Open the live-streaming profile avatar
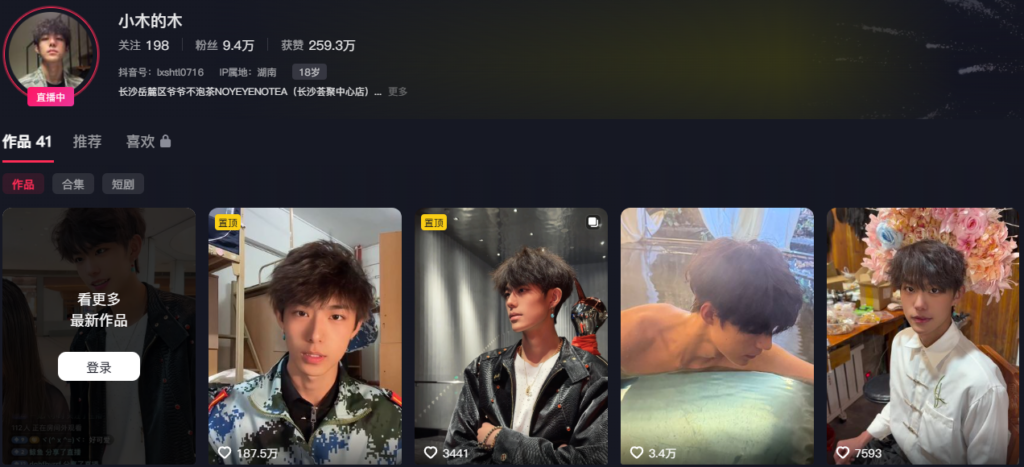This screenshot has width=1024, height=467. [51, 53]
